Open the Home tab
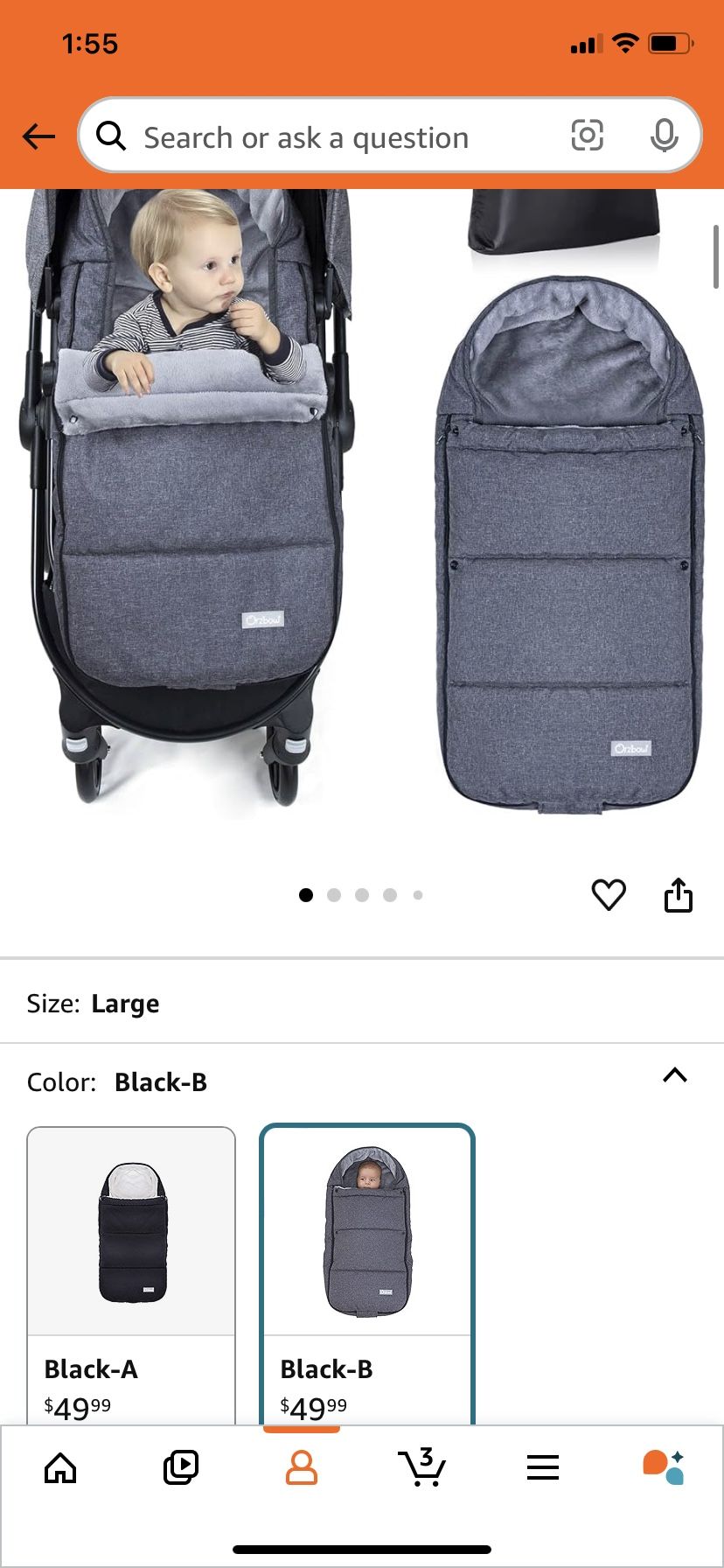Image resolution: width=724 pixels, height=1568 pixels. click(60, 1467)
